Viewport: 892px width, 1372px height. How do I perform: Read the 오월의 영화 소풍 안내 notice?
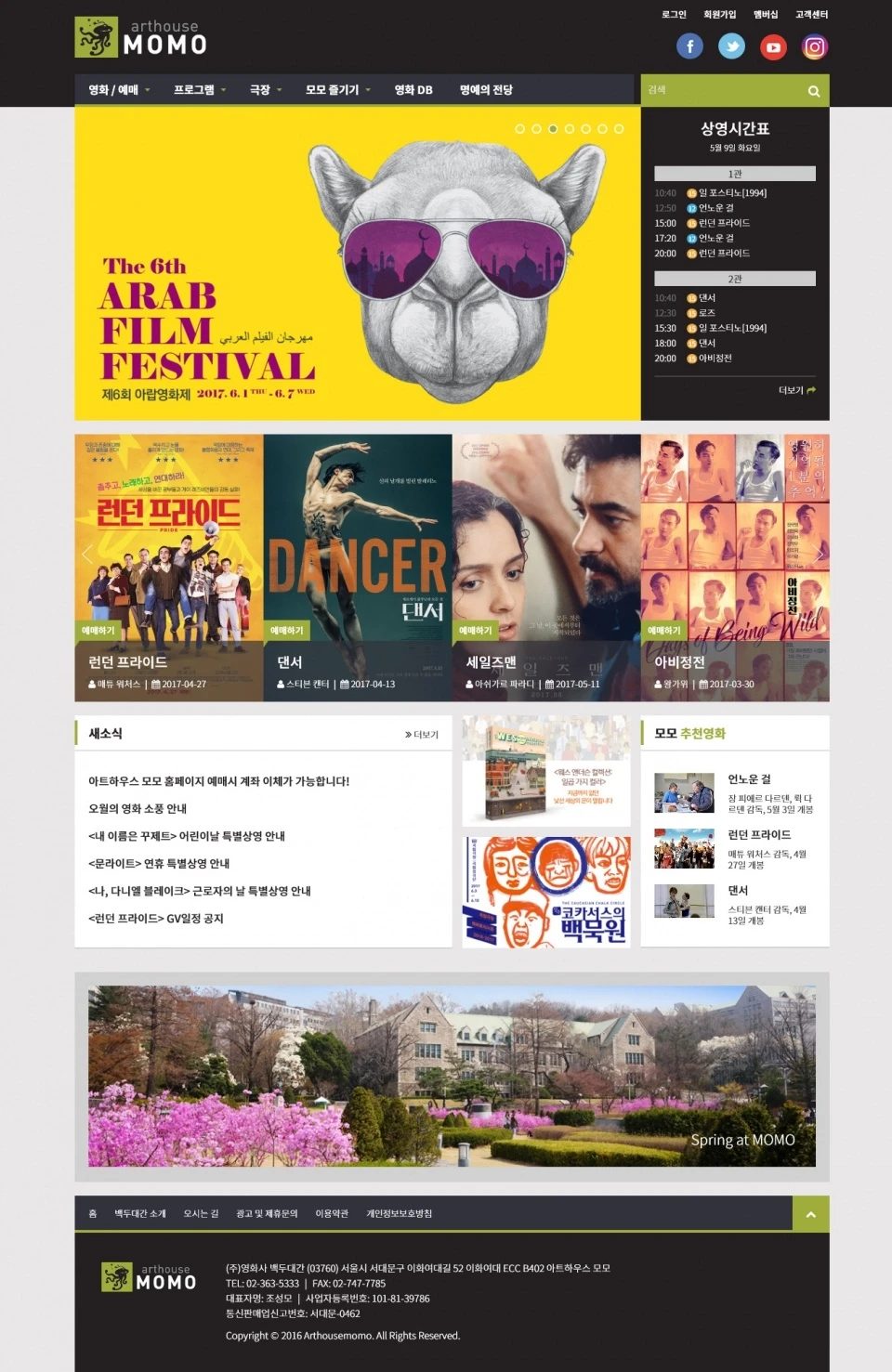(138, 808)
